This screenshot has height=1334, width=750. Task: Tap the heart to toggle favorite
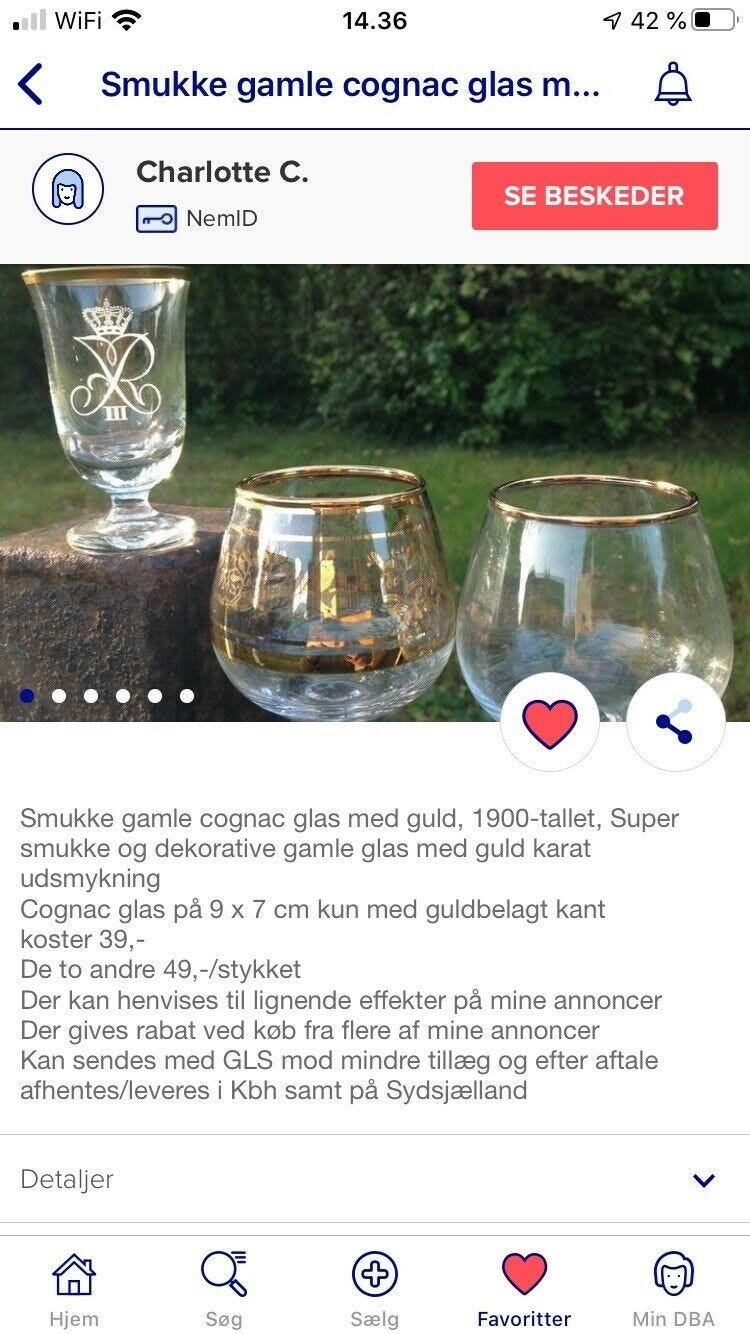point(550,722)
